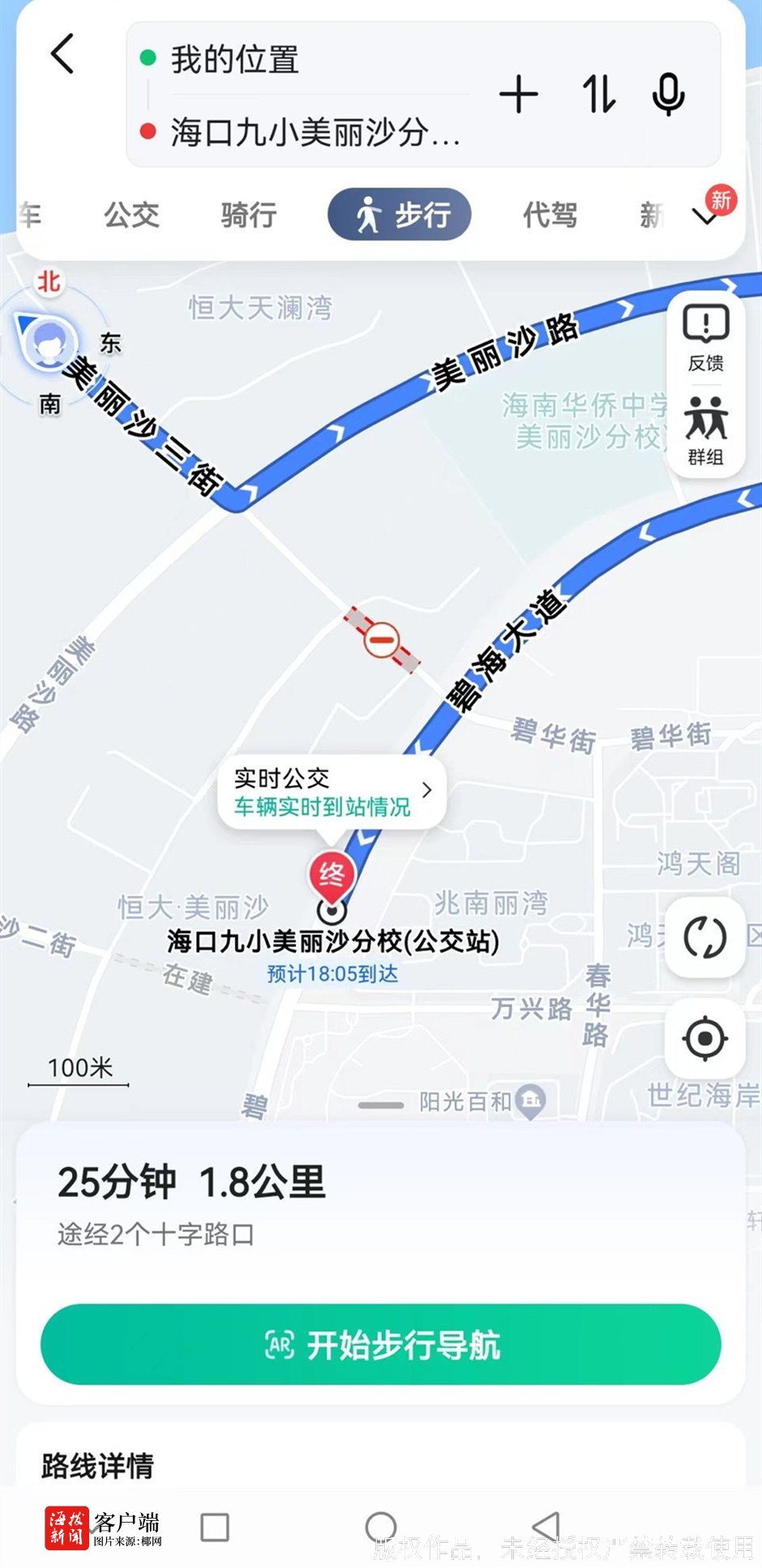Edit the starting point 我的位置
Image resolution: width=762 pixels, height=1568 pixels.
click(235, 60)
